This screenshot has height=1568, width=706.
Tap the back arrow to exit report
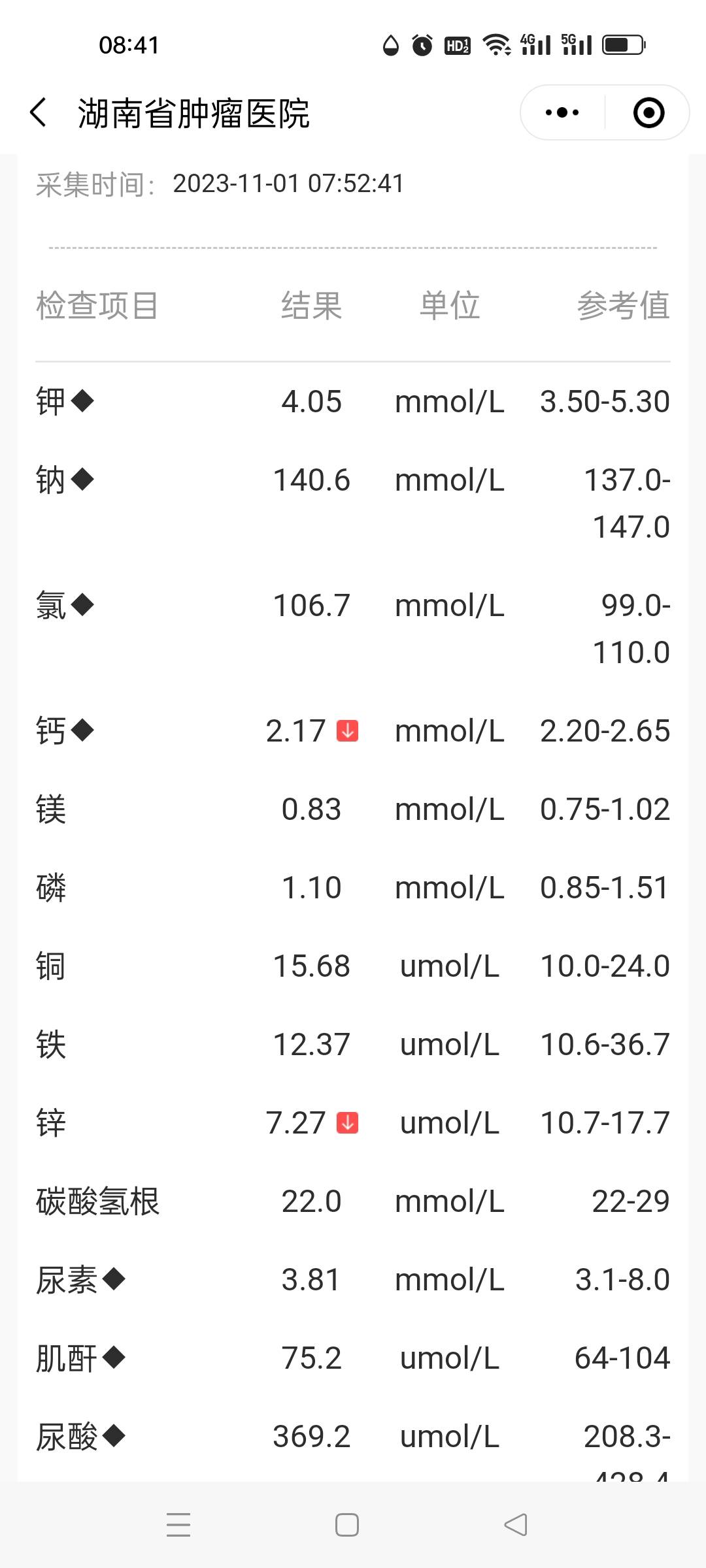tap(37, 112)
